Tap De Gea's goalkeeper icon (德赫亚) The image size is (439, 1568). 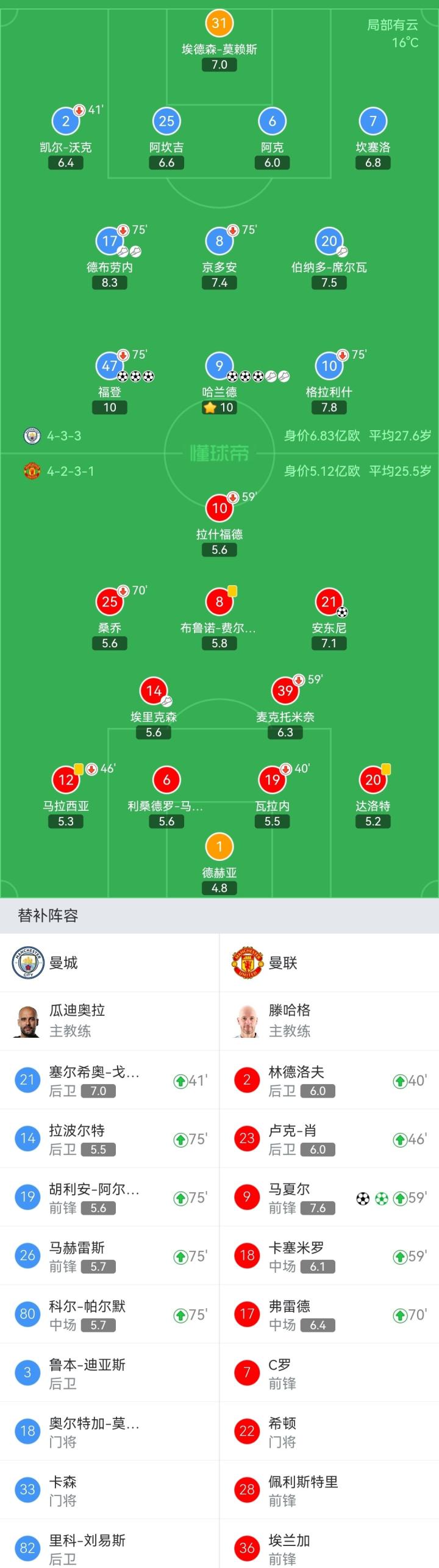coord(219,847)
